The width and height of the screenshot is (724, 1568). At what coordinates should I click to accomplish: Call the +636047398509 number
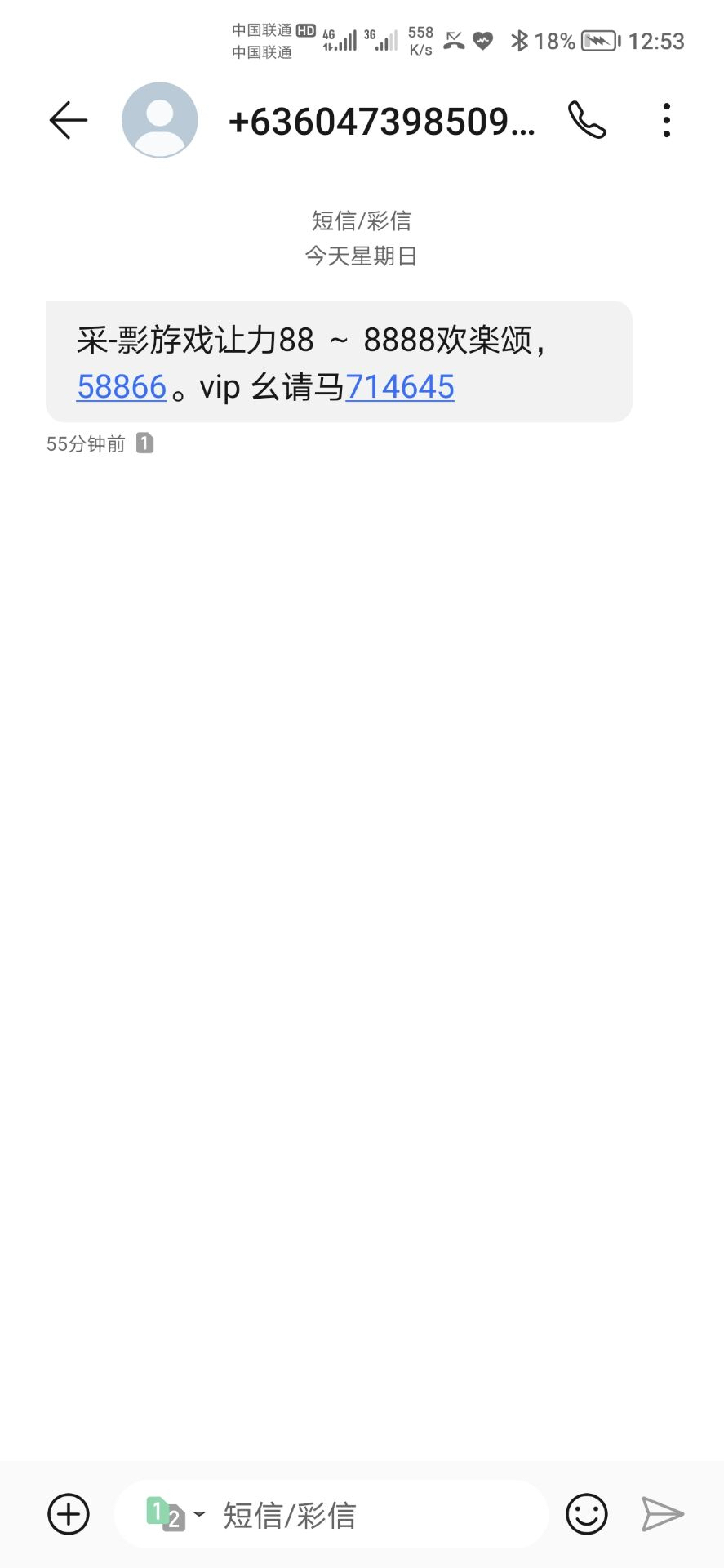pyautogui.click(x=587, y=121)
